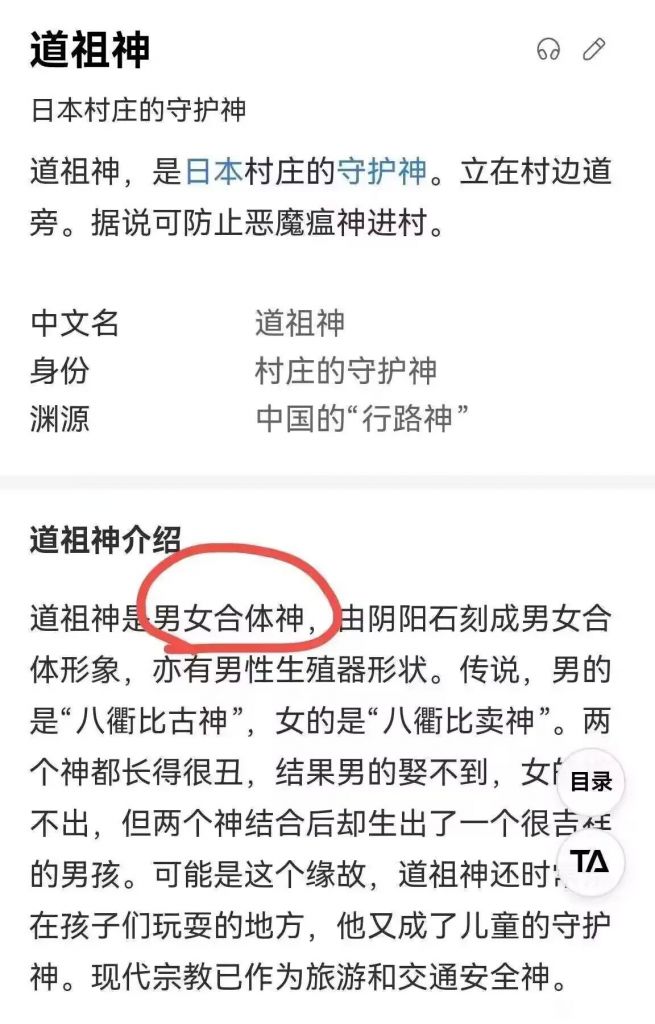Edit this entry with the pencil icon
This screenshot has height=1024, width=655.
595,49
